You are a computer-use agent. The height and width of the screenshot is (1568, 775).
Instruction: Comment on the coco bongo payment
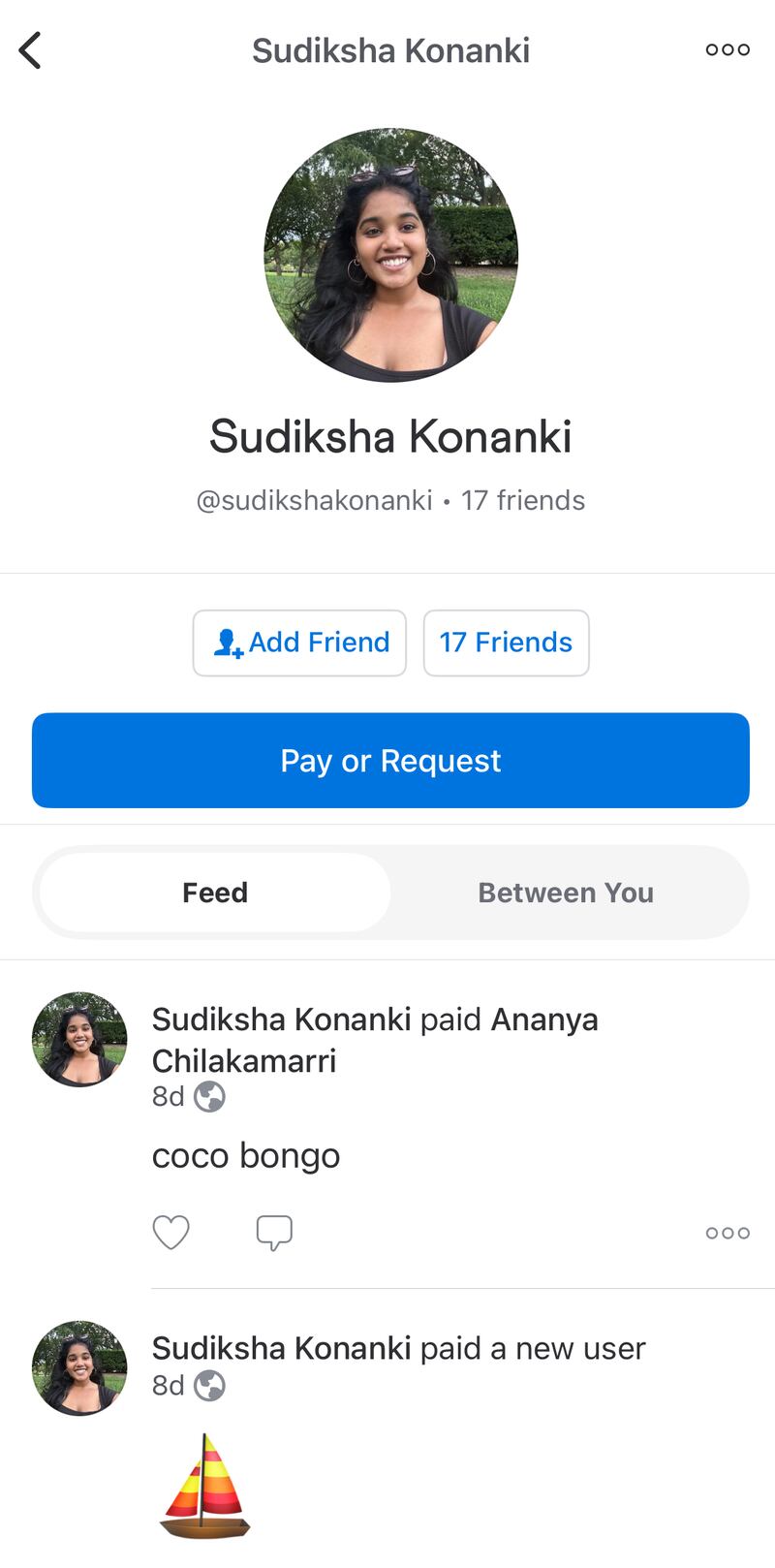pyautogui.click(x=274, y=1233)
